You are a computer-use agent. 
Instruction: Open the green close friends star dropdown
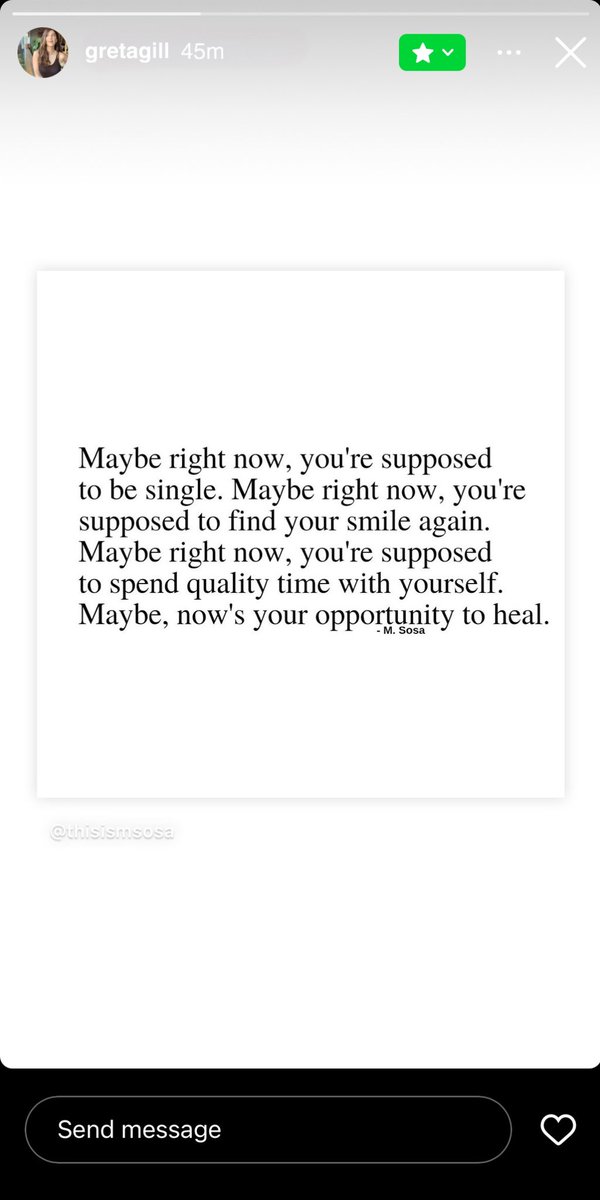pos(432,52)
